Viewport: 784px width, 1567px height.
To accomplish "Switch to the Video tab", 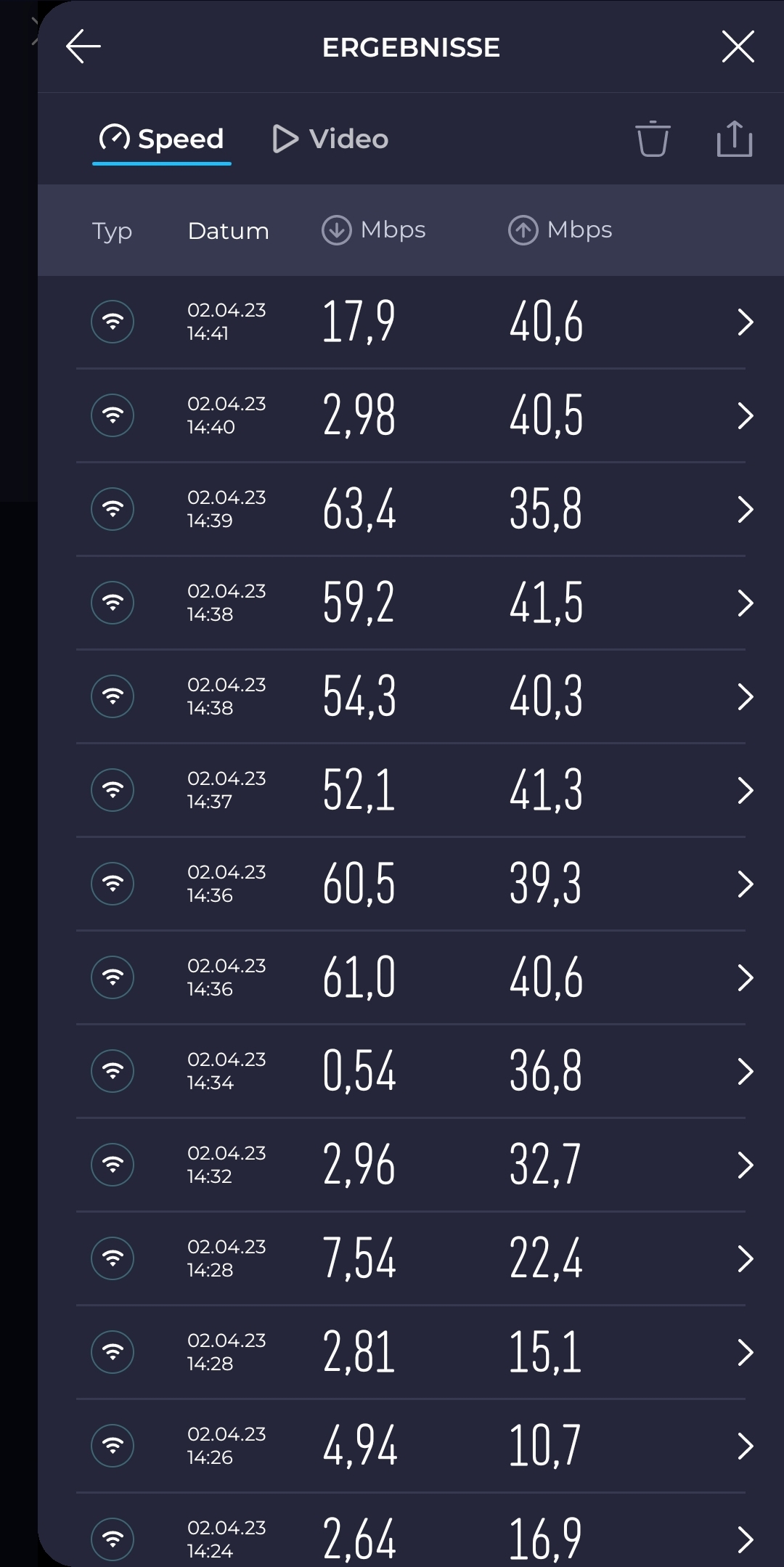I will point(331,139).
